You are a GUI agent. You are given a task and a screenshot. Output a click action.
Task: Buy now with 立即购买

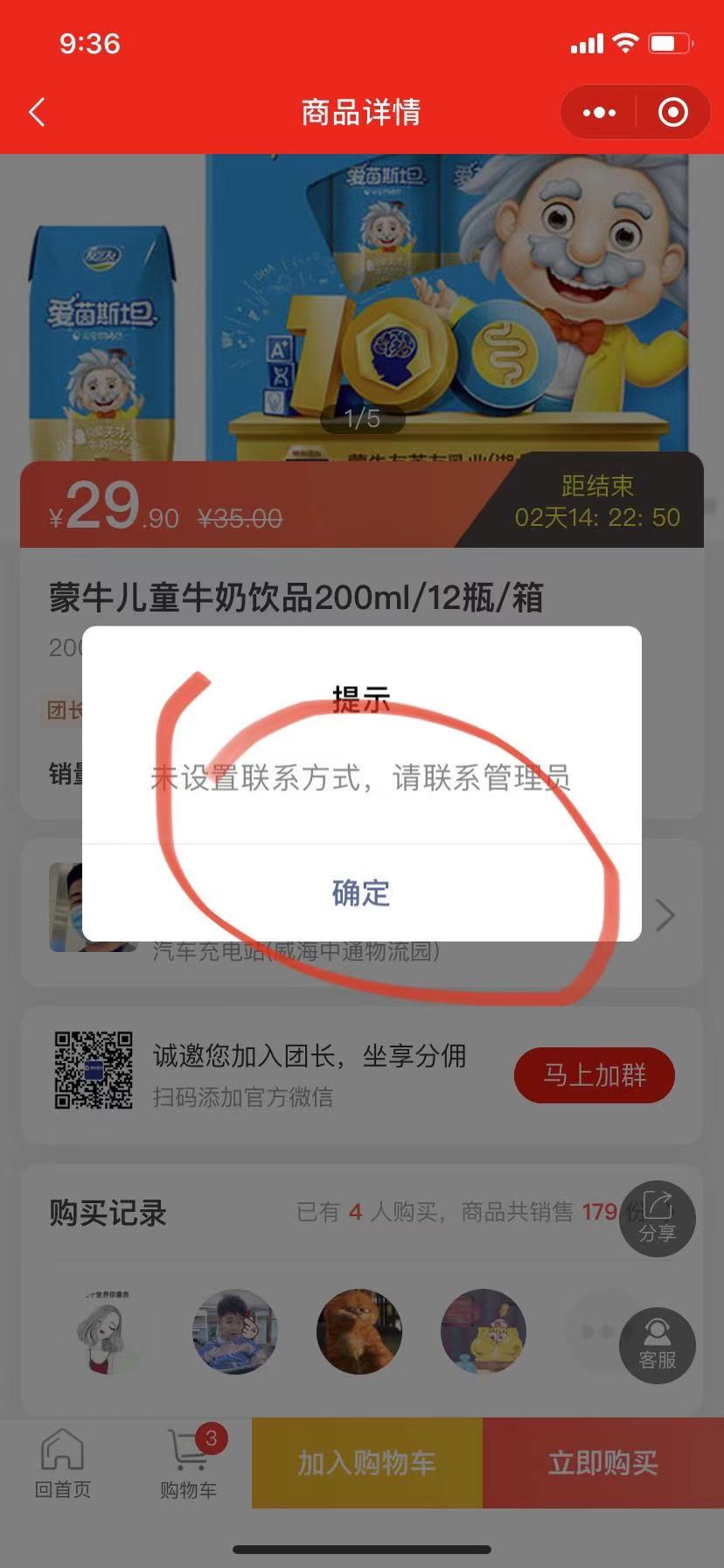click(602, 1463)
